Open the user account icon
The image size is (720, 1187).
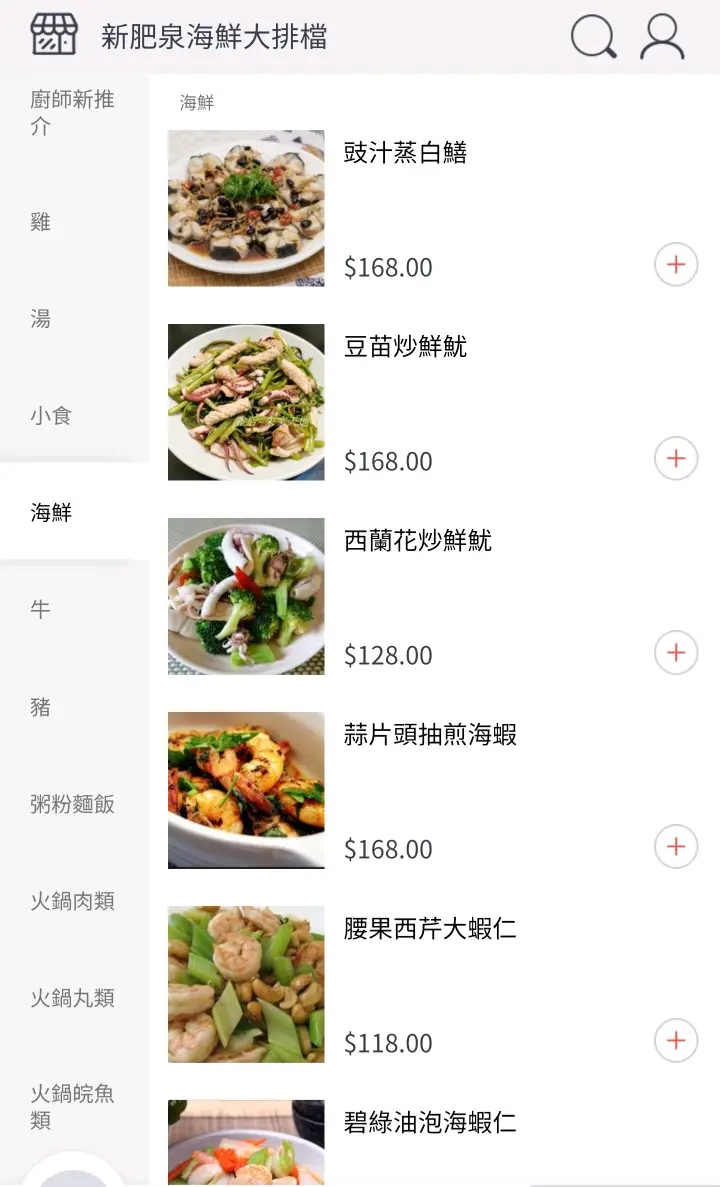click(662, 37)
